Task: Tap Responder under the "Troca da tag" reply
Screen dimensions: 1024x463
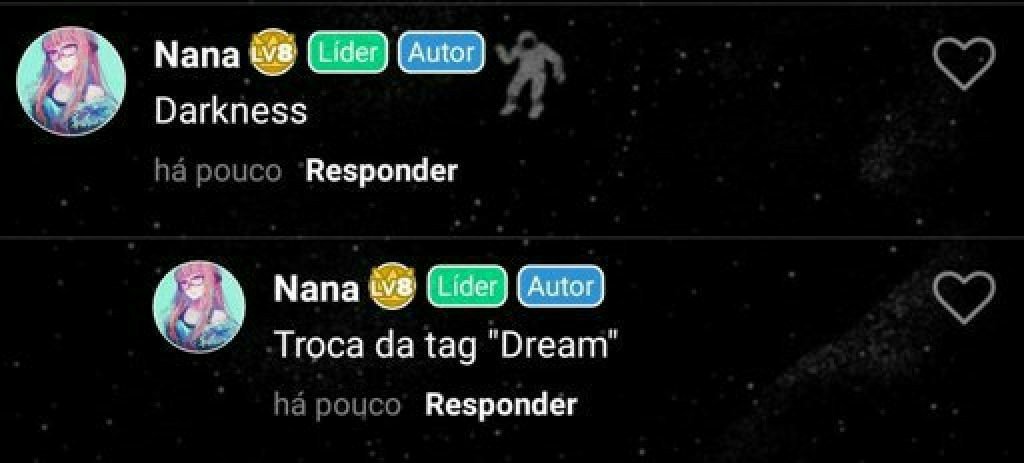Action: pos(500,405)
